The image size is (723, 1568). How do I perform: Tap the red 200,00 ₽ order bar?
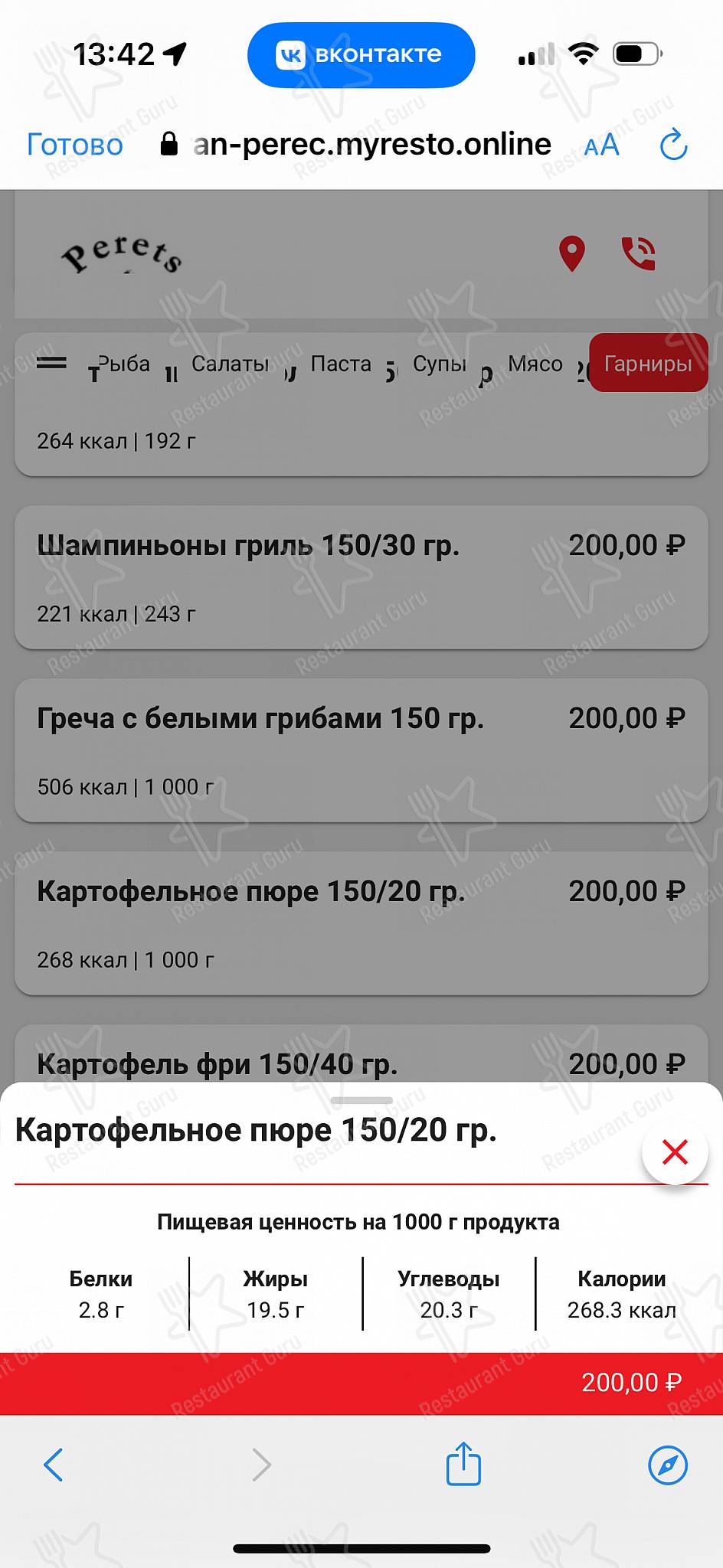click(361, 1383)
